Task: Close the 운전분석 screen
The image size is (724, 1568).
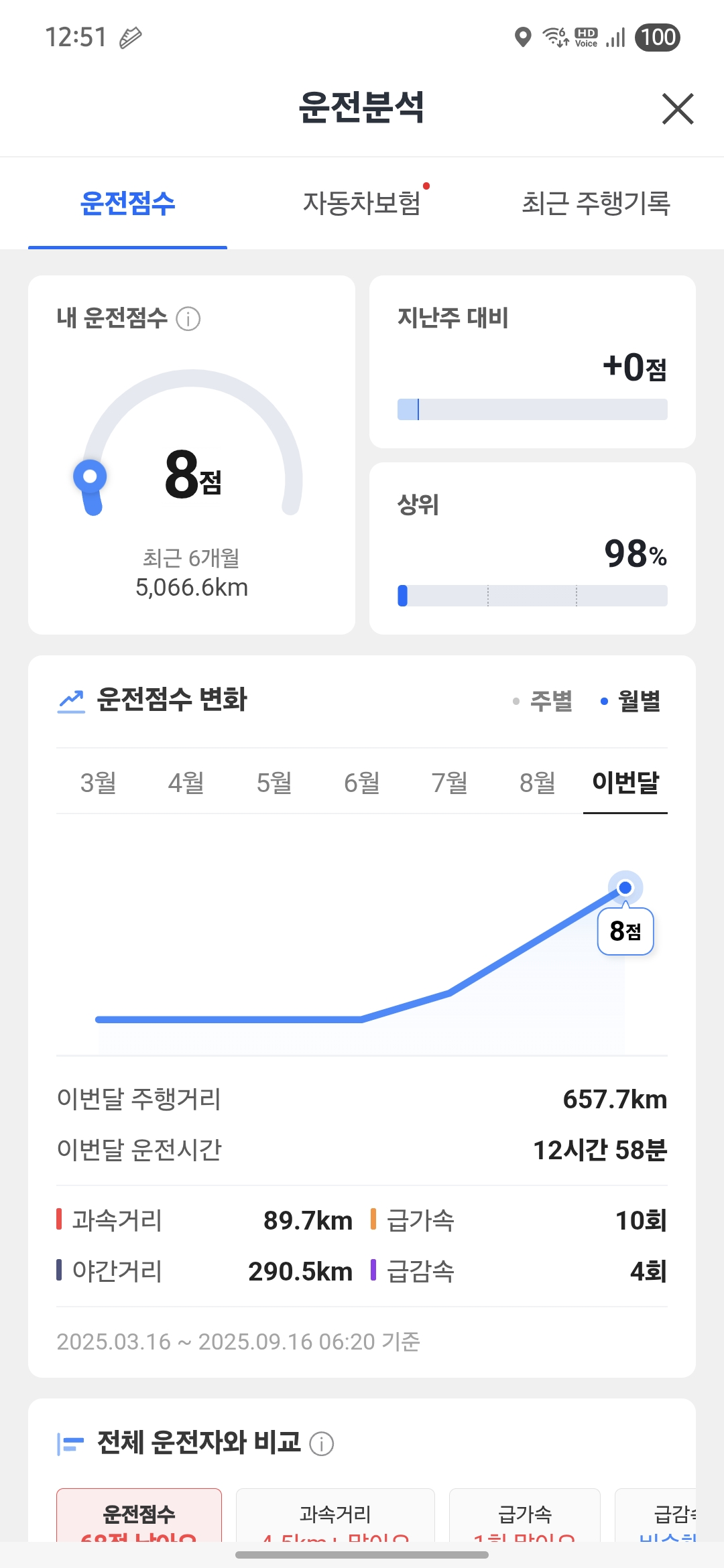Action: pos(677,109)
